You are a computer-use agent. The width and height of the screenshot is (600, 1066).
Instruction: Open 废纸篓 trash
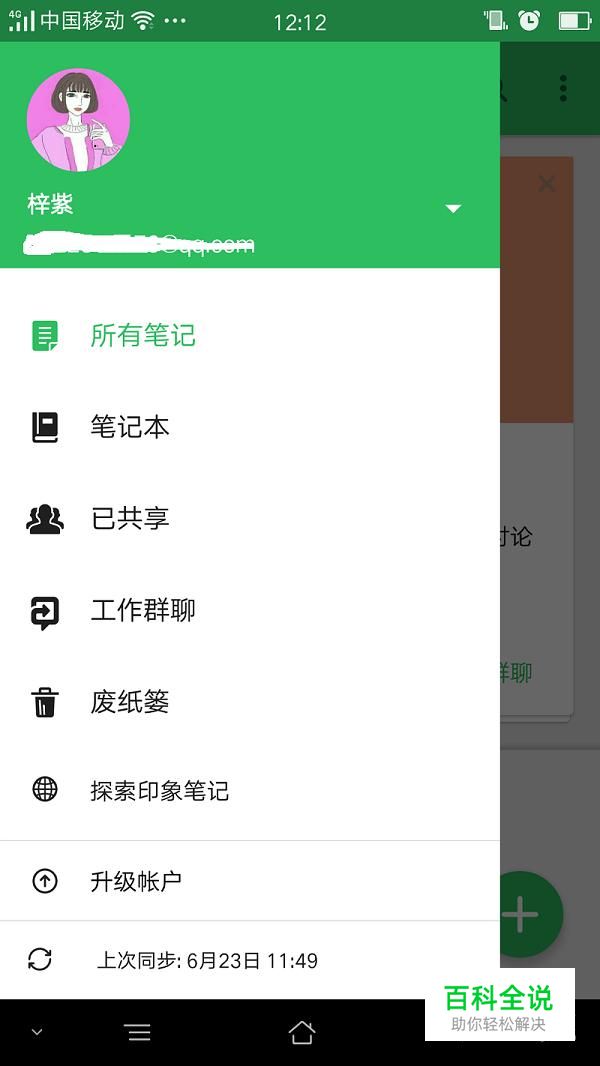(130, 702)
